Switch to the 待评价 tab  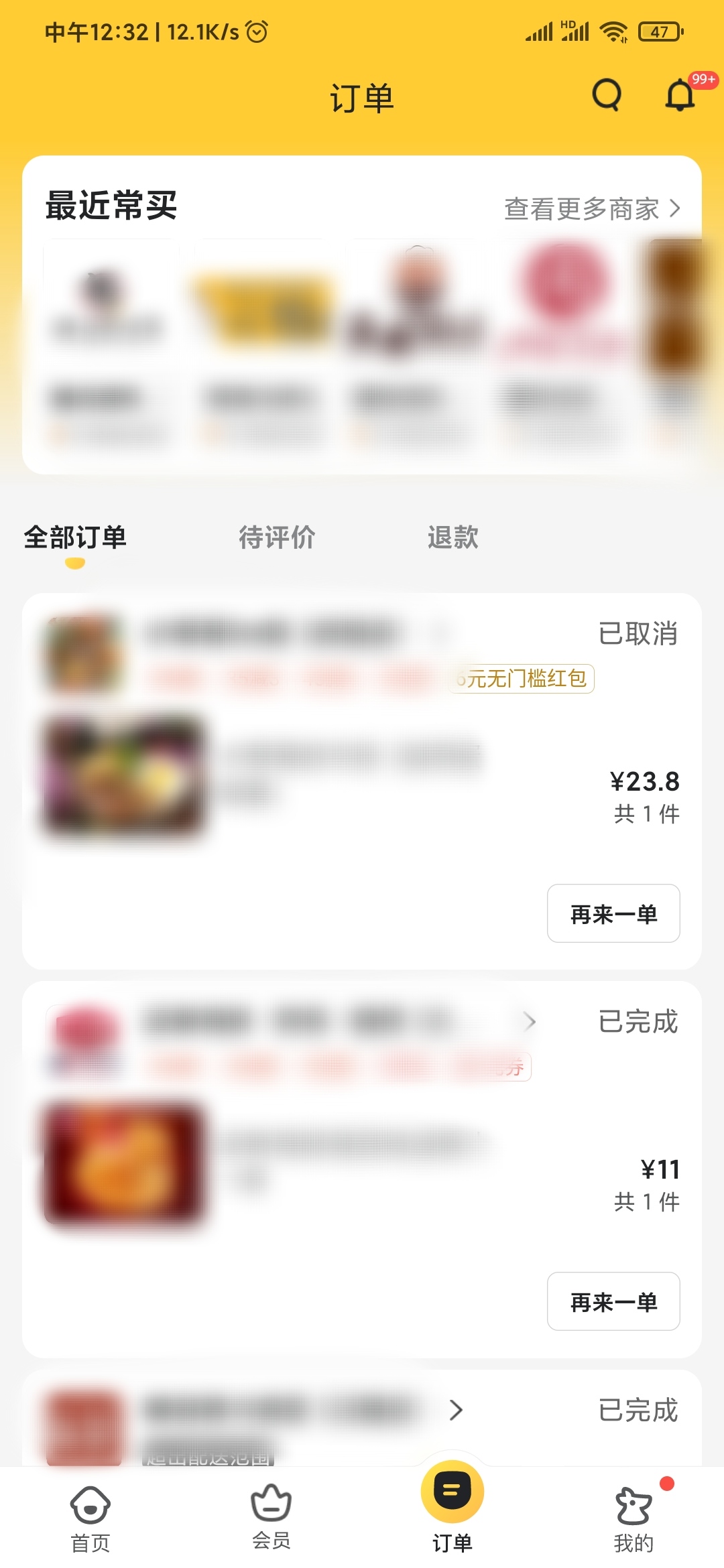click(277, 537)
